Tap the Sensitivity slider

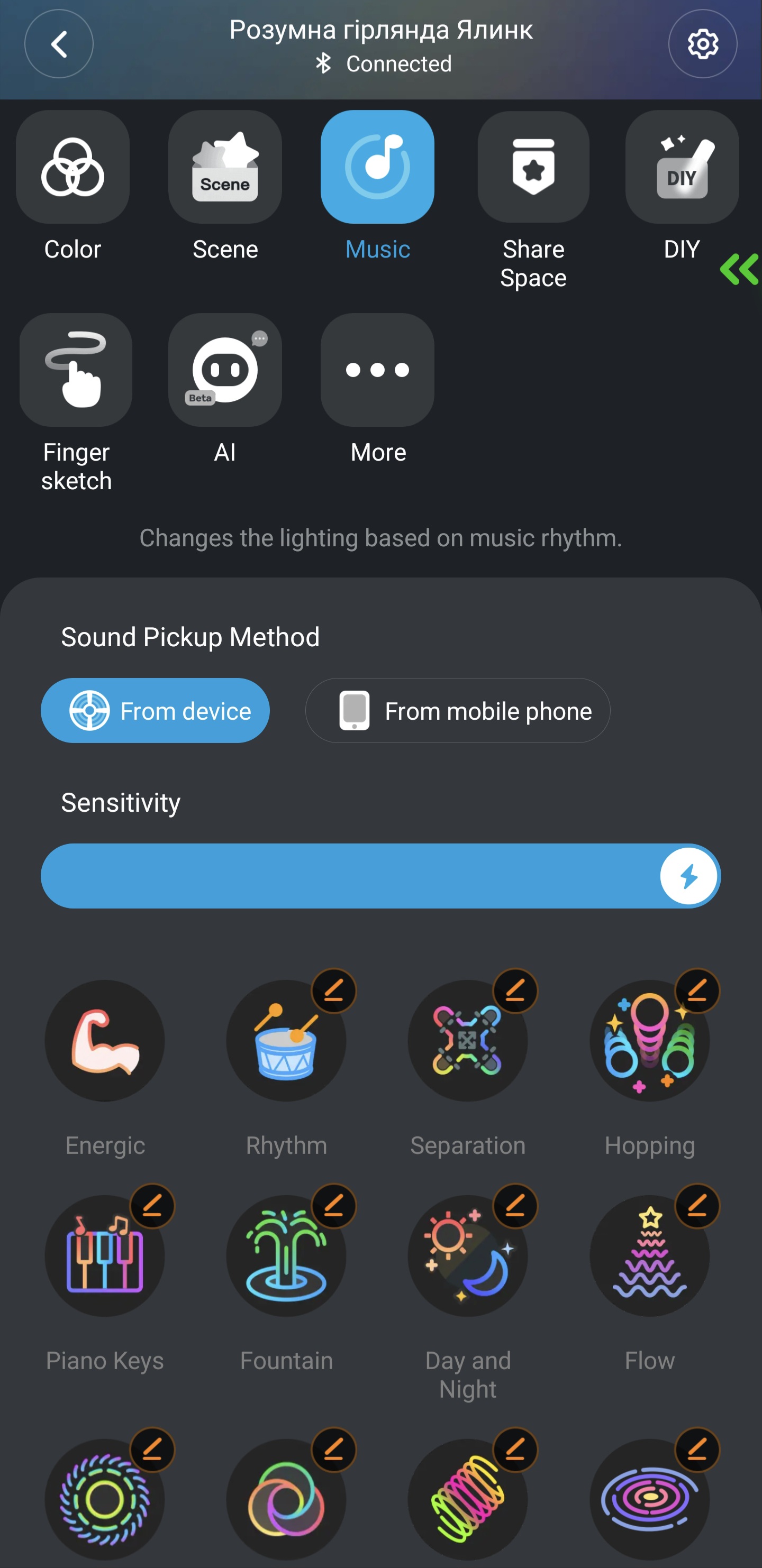[x=380, y=876]
